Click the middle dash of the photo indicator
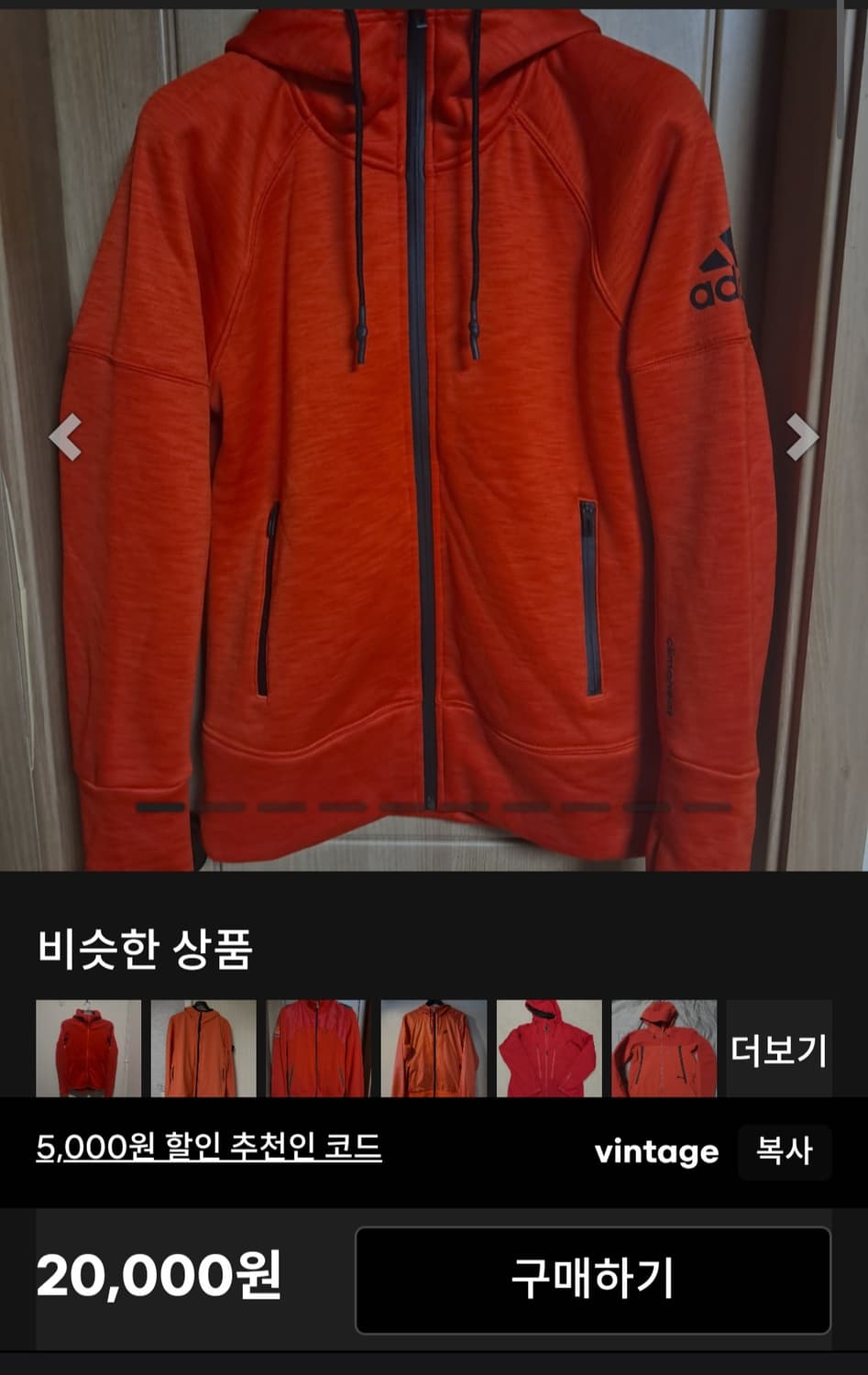The image size is (868, 1375). pos(434,808)
